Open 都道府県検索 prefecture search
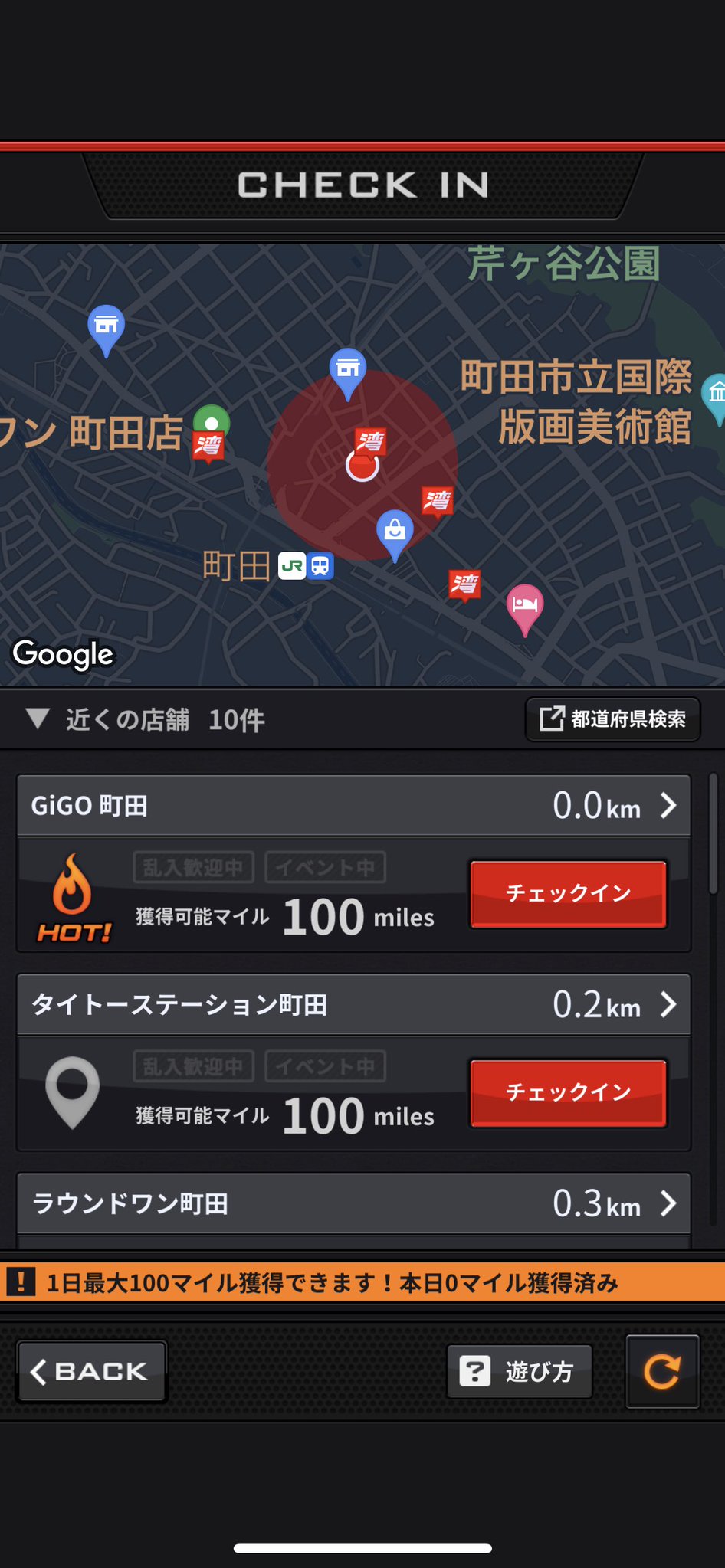Viewport: 725px width, 1568px height. [x=612, y=719]
